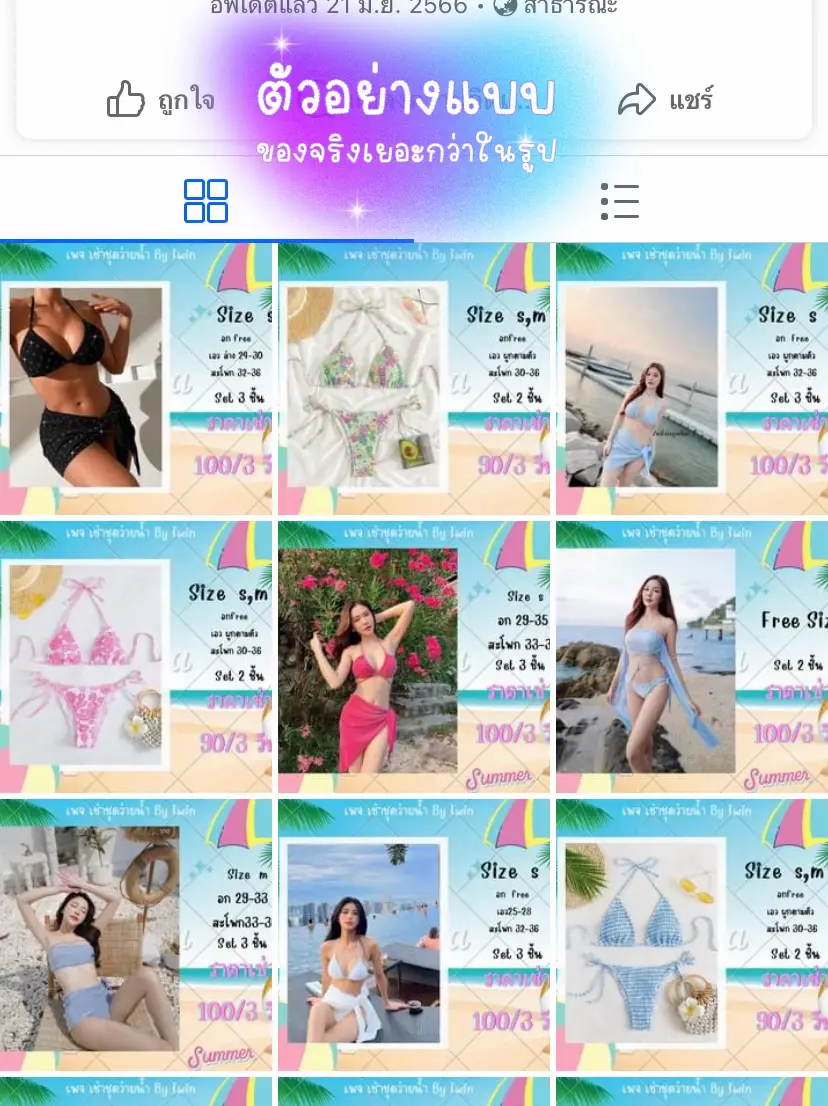Select the thumbs-up like icon
Screen dimensions: 828x1106
(127, 99)
